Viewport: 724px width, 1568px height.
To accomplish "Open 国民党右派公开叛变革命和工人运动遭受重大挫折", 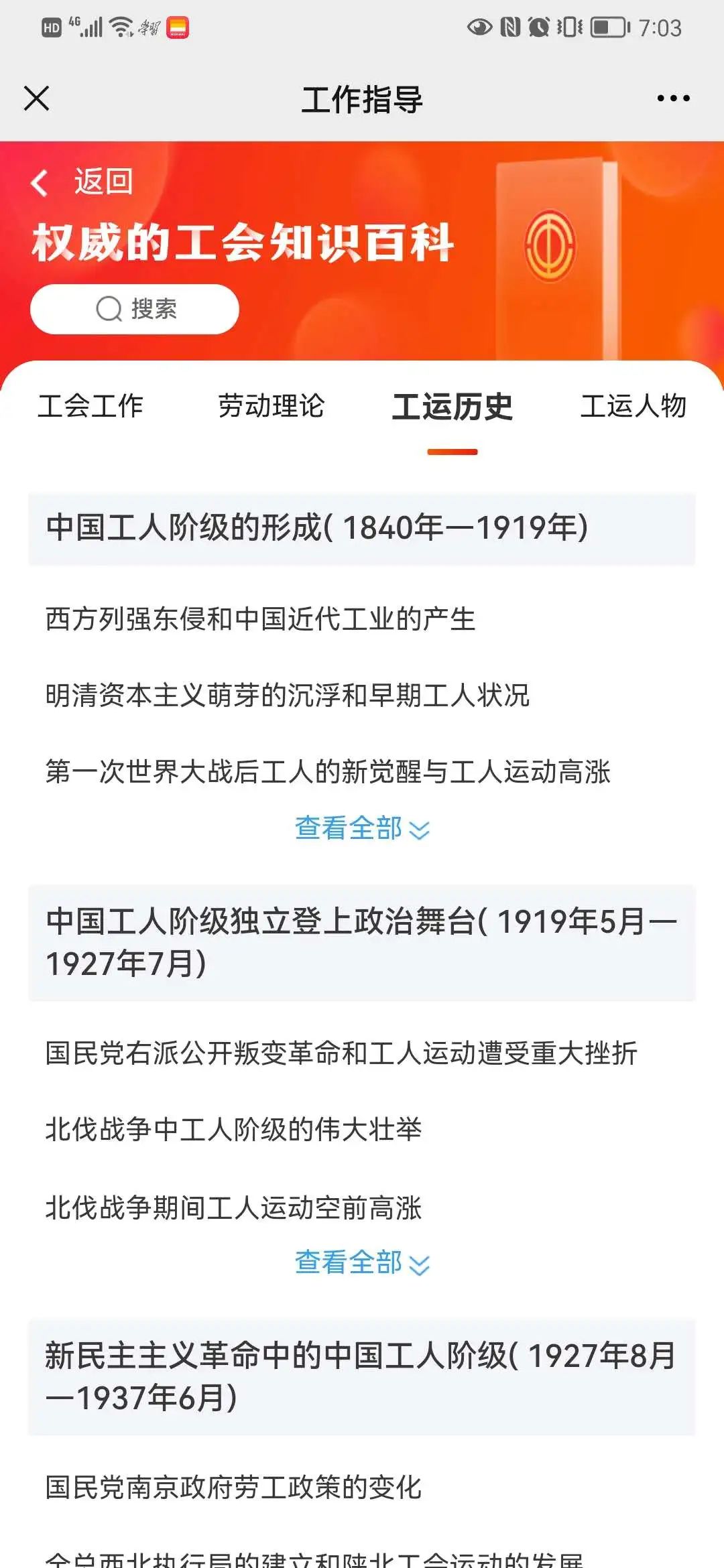I will pyautogui.click(x=341, y=1053).
